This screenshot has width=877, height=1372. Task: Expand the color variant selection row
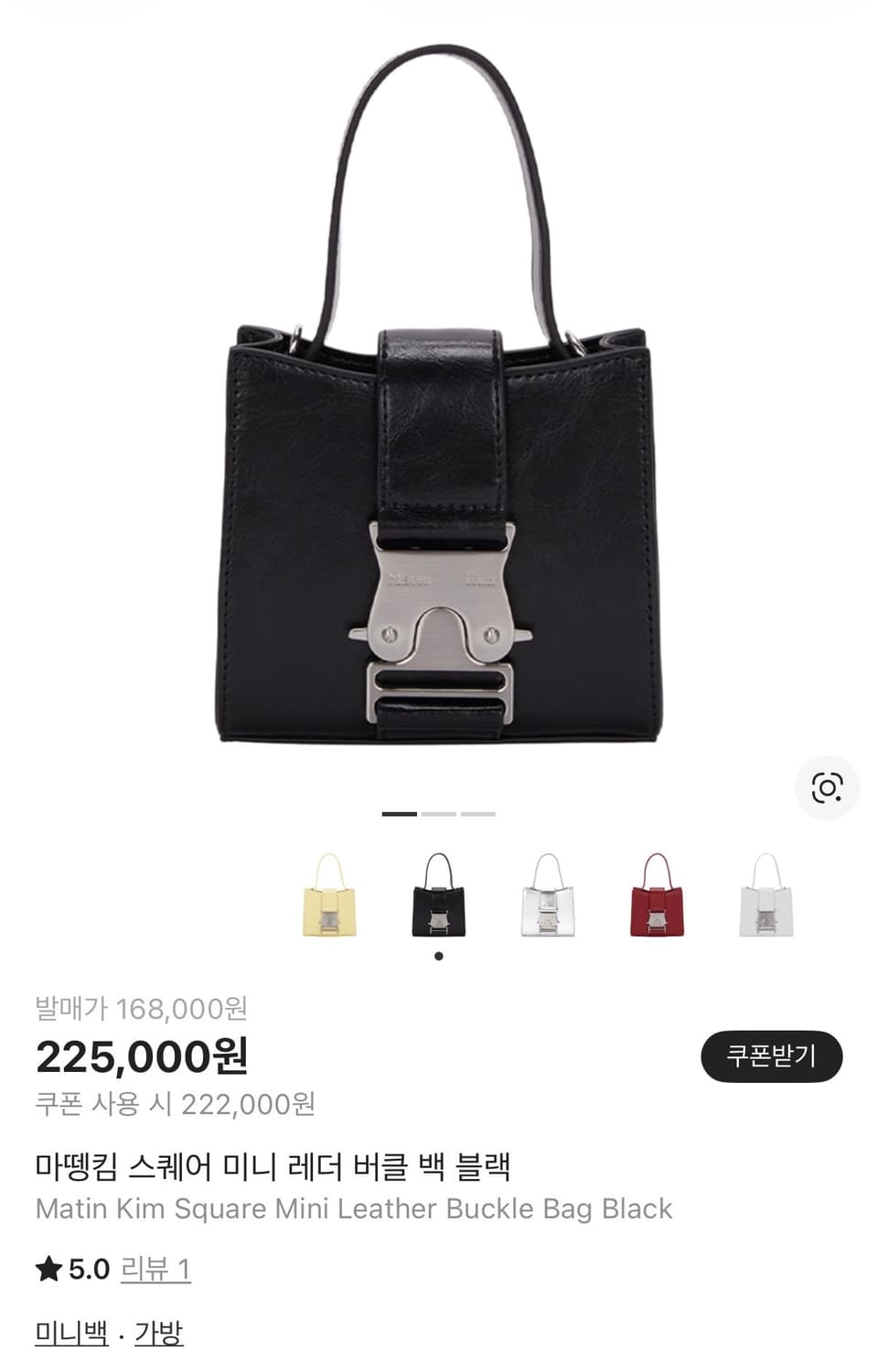click(546, 901)
